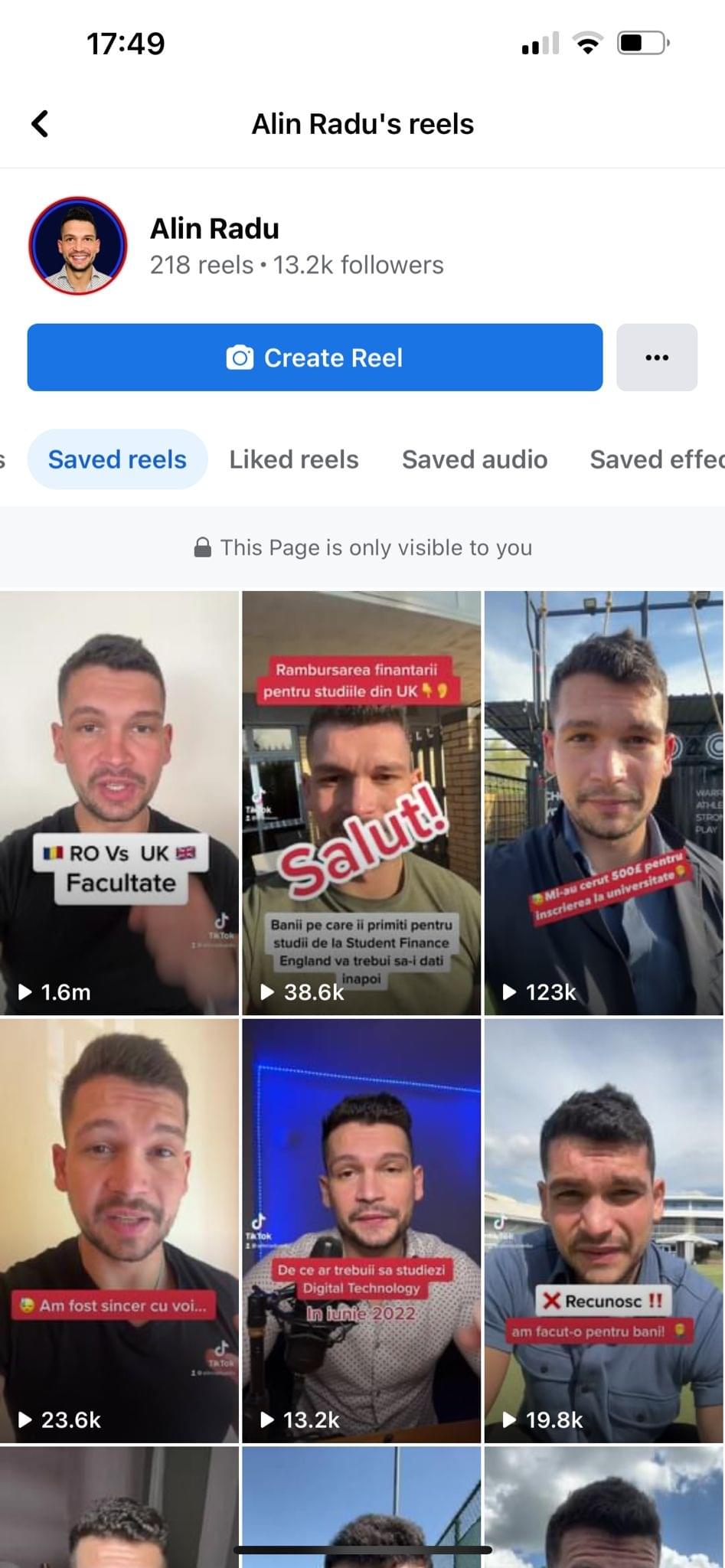Tap the Create Reel button
Screen dimensions: 725x1568
click(315, 358)
